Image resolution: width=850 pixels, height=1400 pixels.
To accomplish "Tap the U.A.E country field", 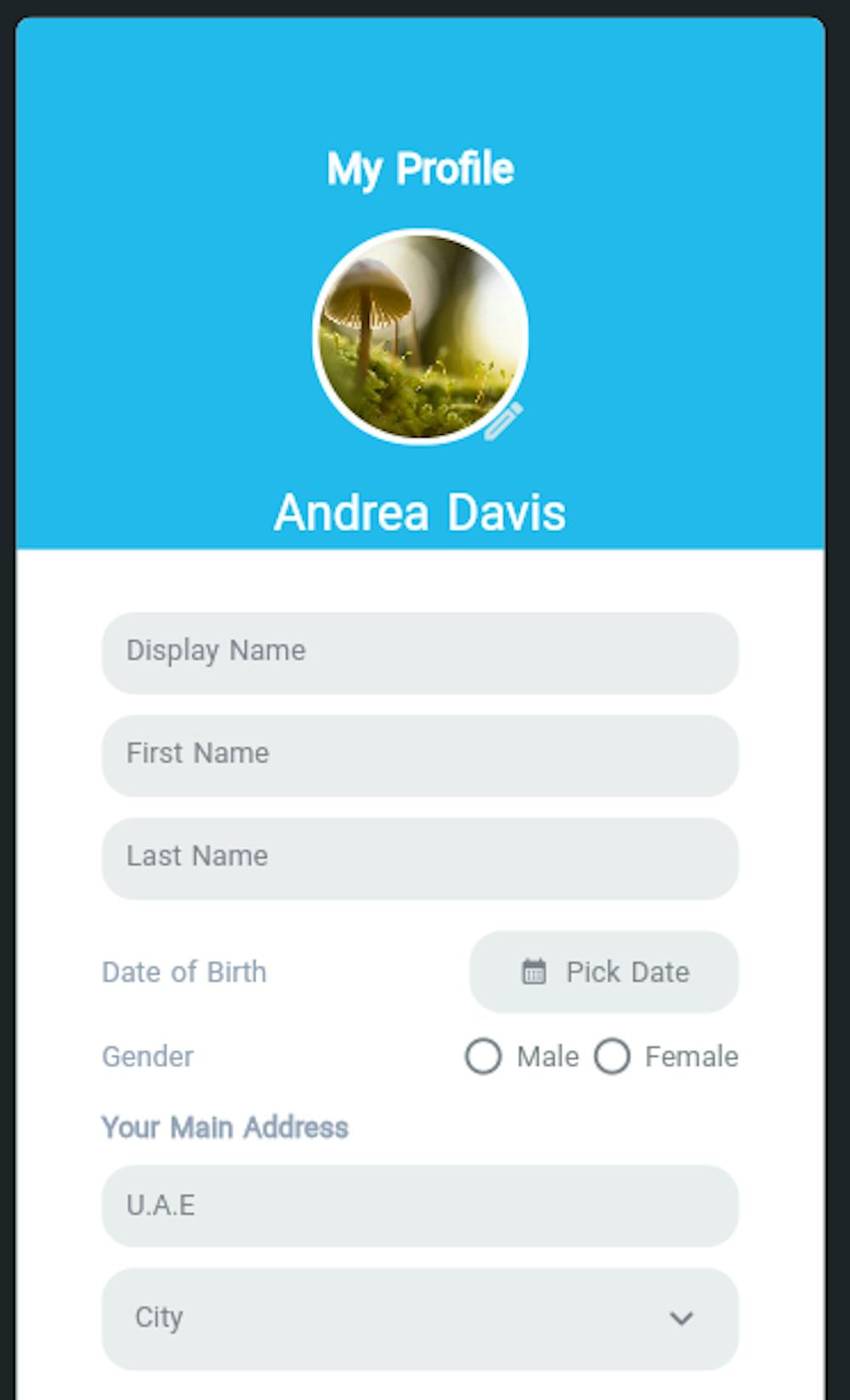I will coord(420,1205).
